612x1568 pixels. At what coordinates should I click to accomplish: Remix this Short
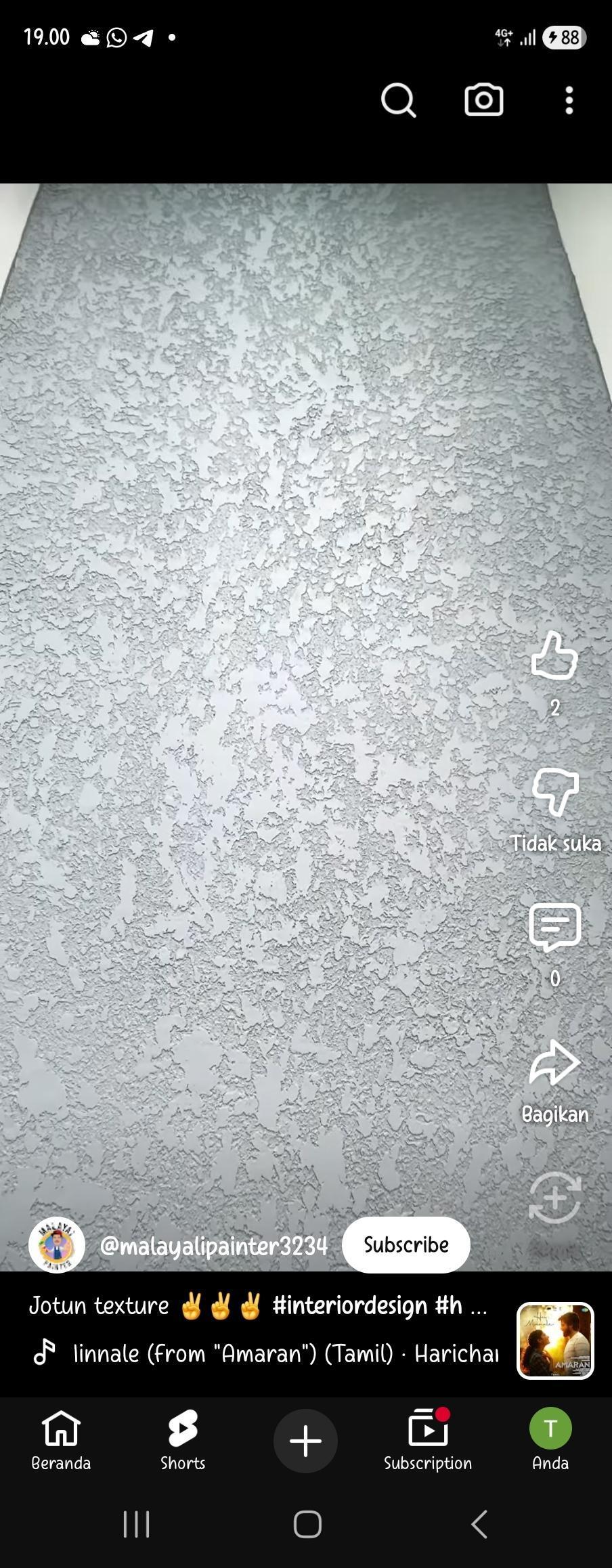click(555, 1198)
